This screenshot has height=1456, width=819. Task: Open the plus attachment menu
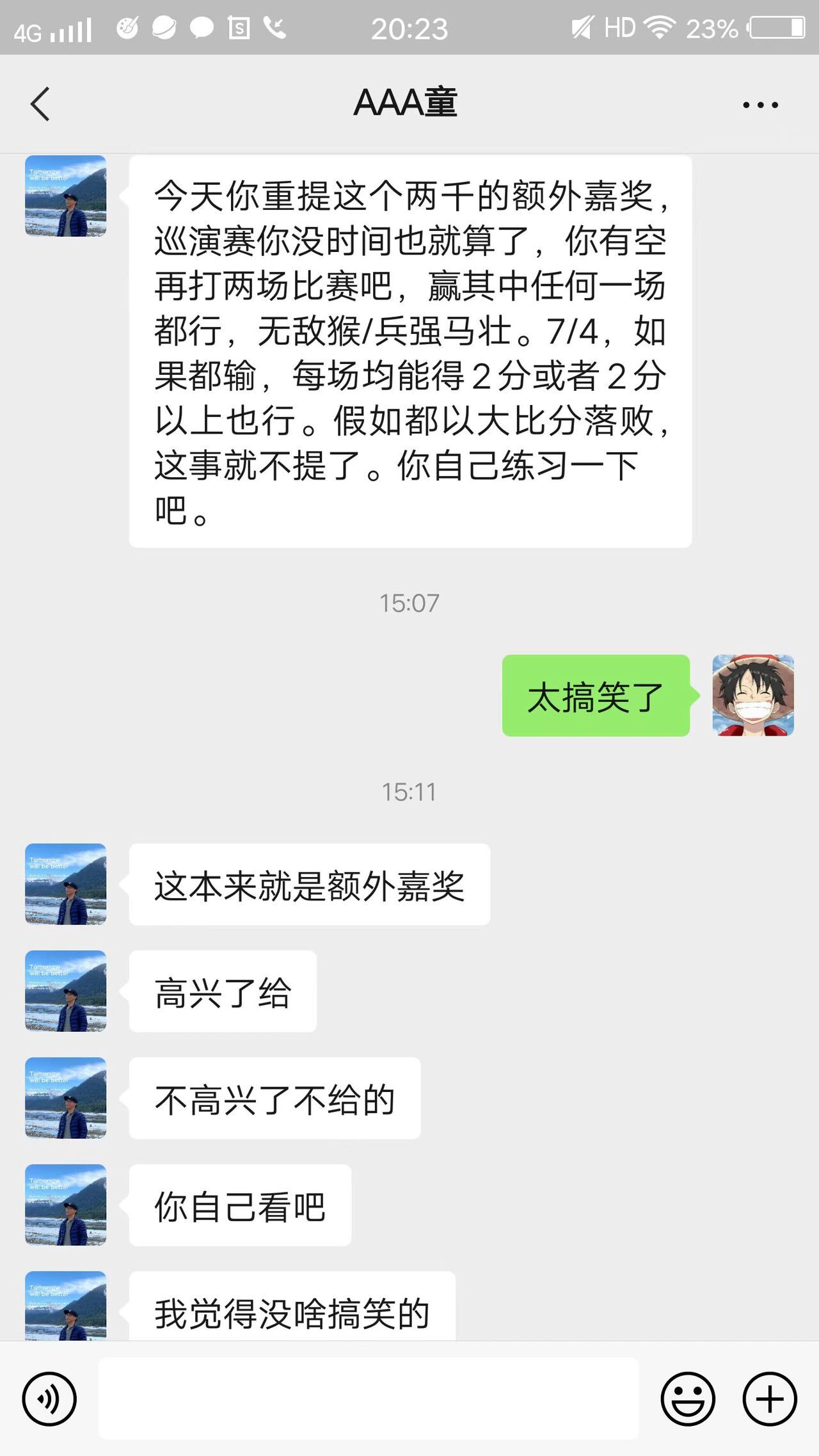(769, 1399)
